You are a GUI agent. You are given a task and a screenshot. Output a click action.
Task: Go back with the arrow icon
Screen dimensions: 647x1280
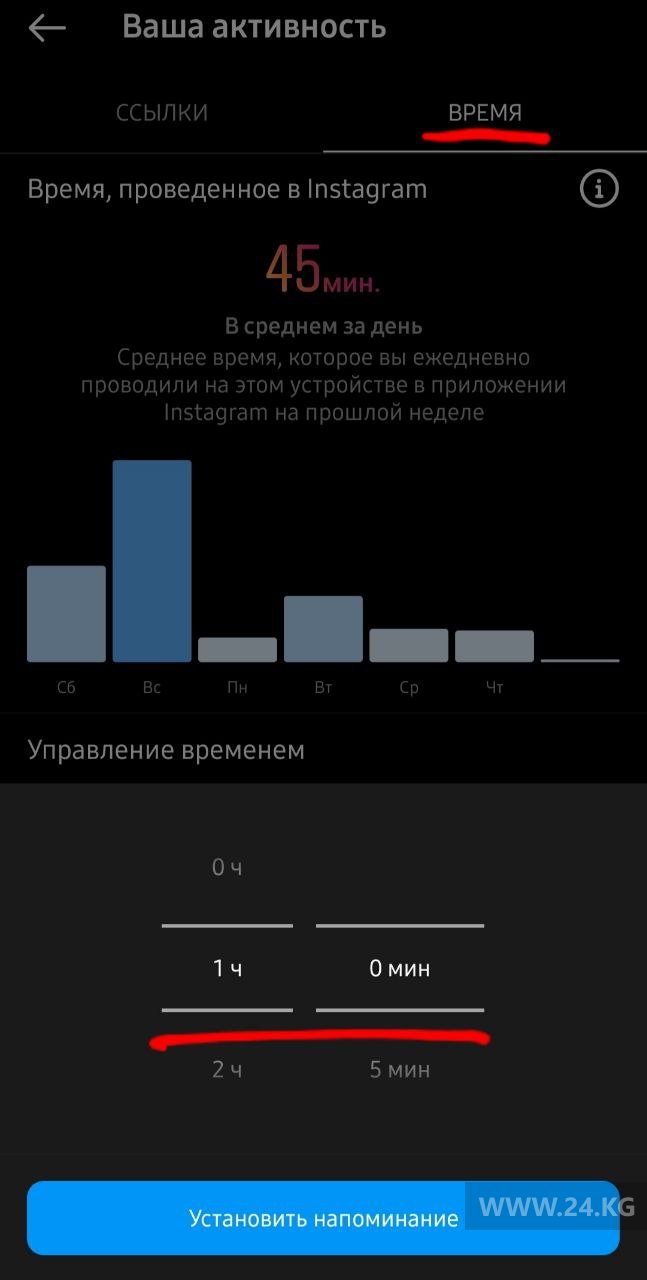click(x=46, y=28)
